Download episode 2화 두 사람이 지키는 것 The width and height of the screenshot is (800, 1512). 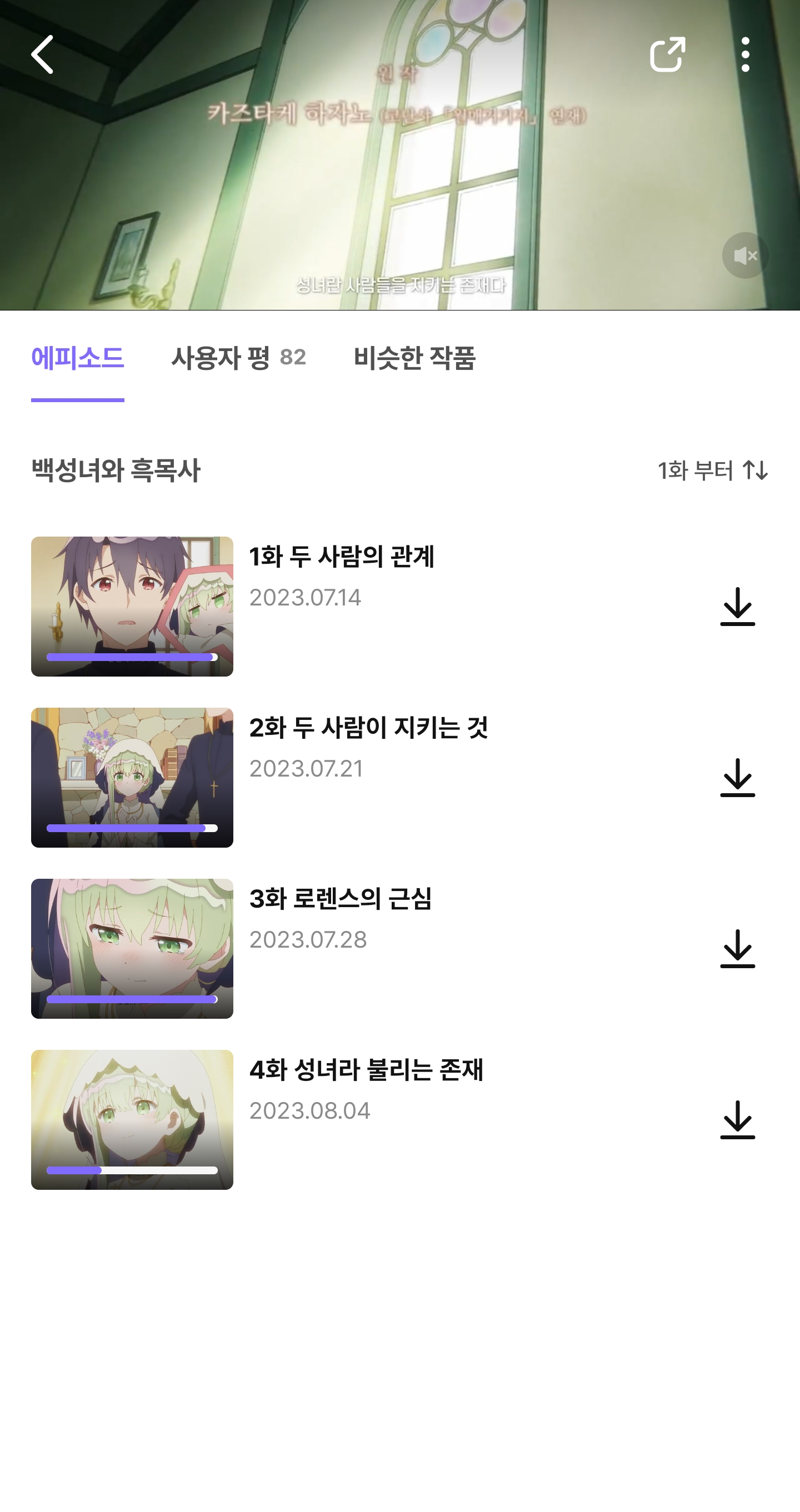737,778
